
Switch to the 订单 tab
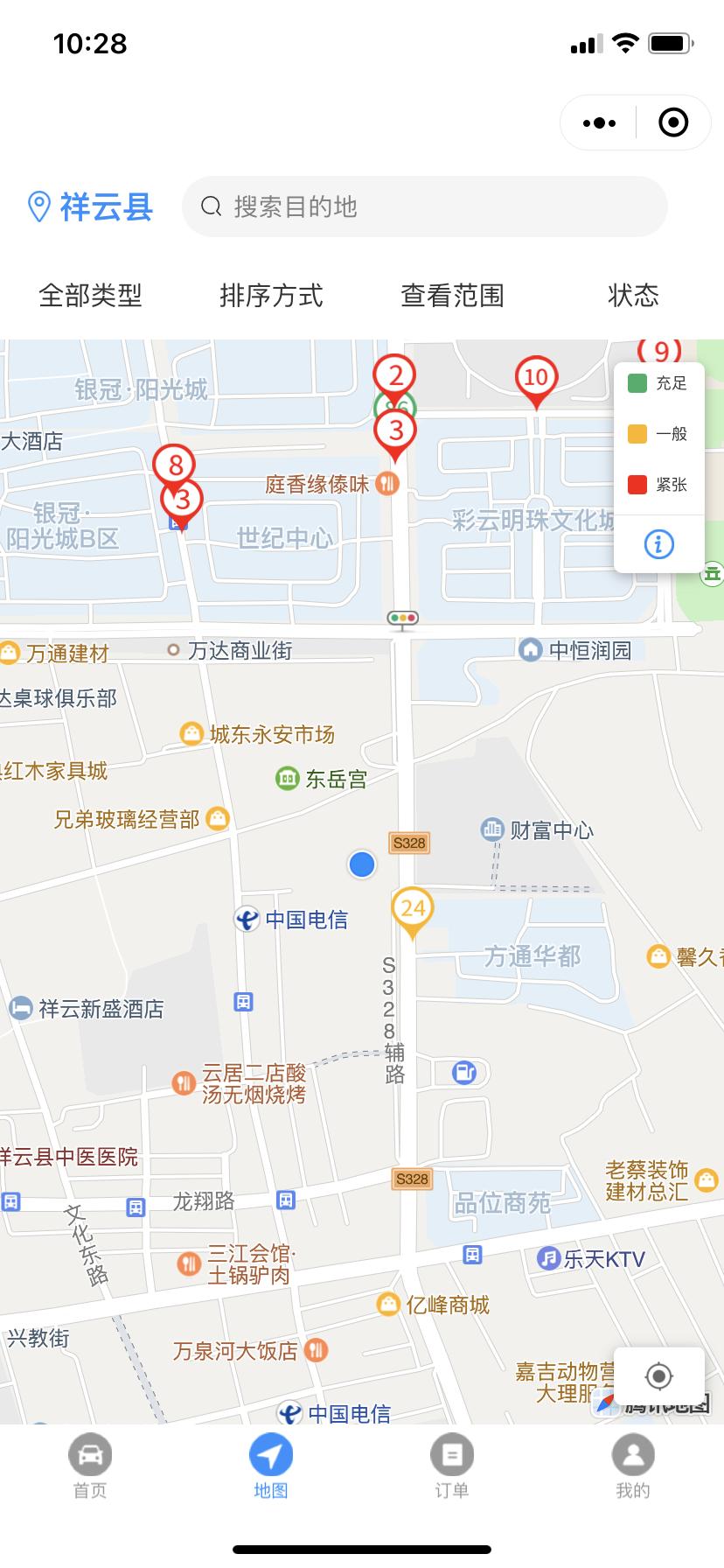point(450,1467)
